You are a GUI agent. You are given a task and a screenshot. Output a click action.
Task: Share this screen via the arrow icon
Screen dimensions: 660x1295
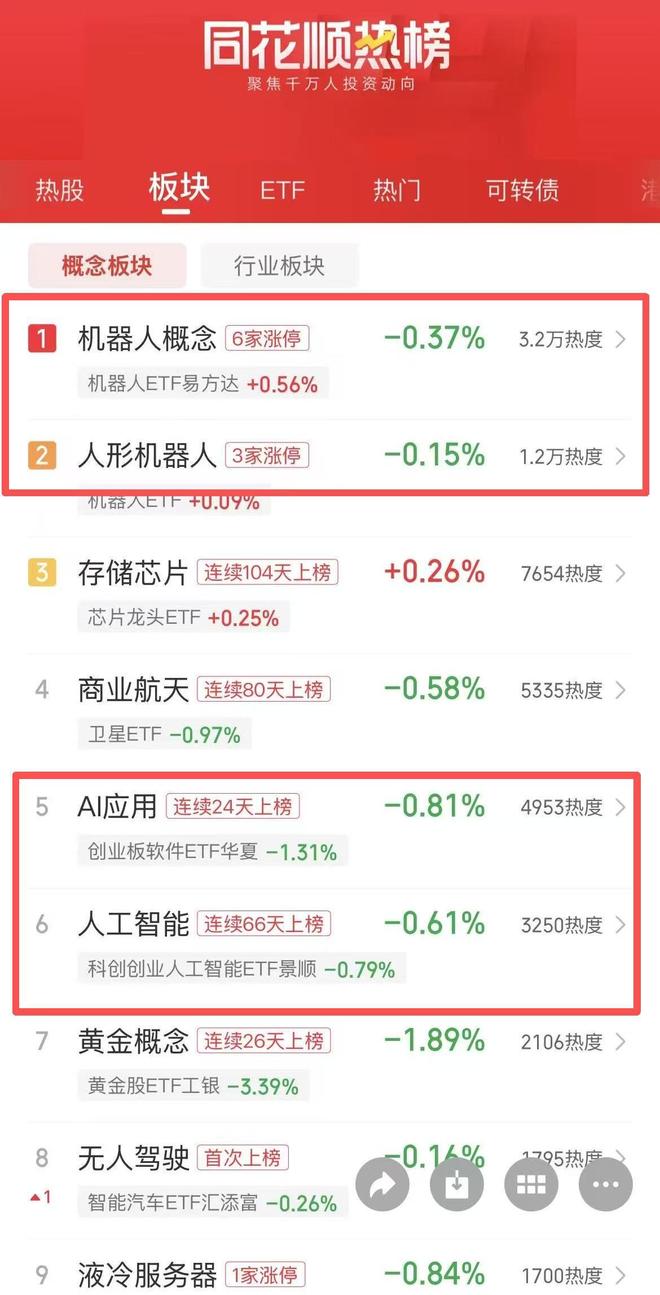[x=383, y=1185]
